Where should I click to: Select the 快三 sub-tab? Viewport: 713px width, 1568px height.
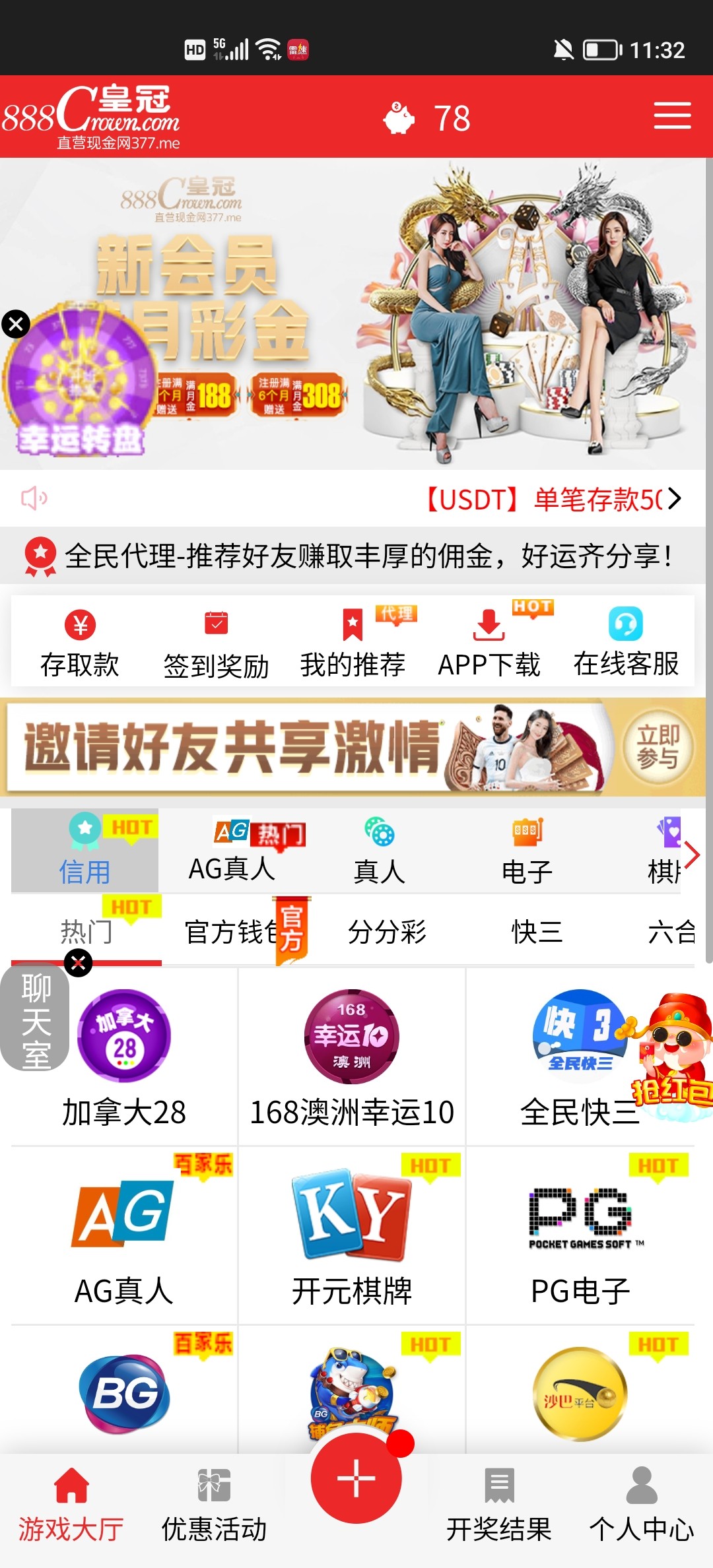[x=537, y=931]
